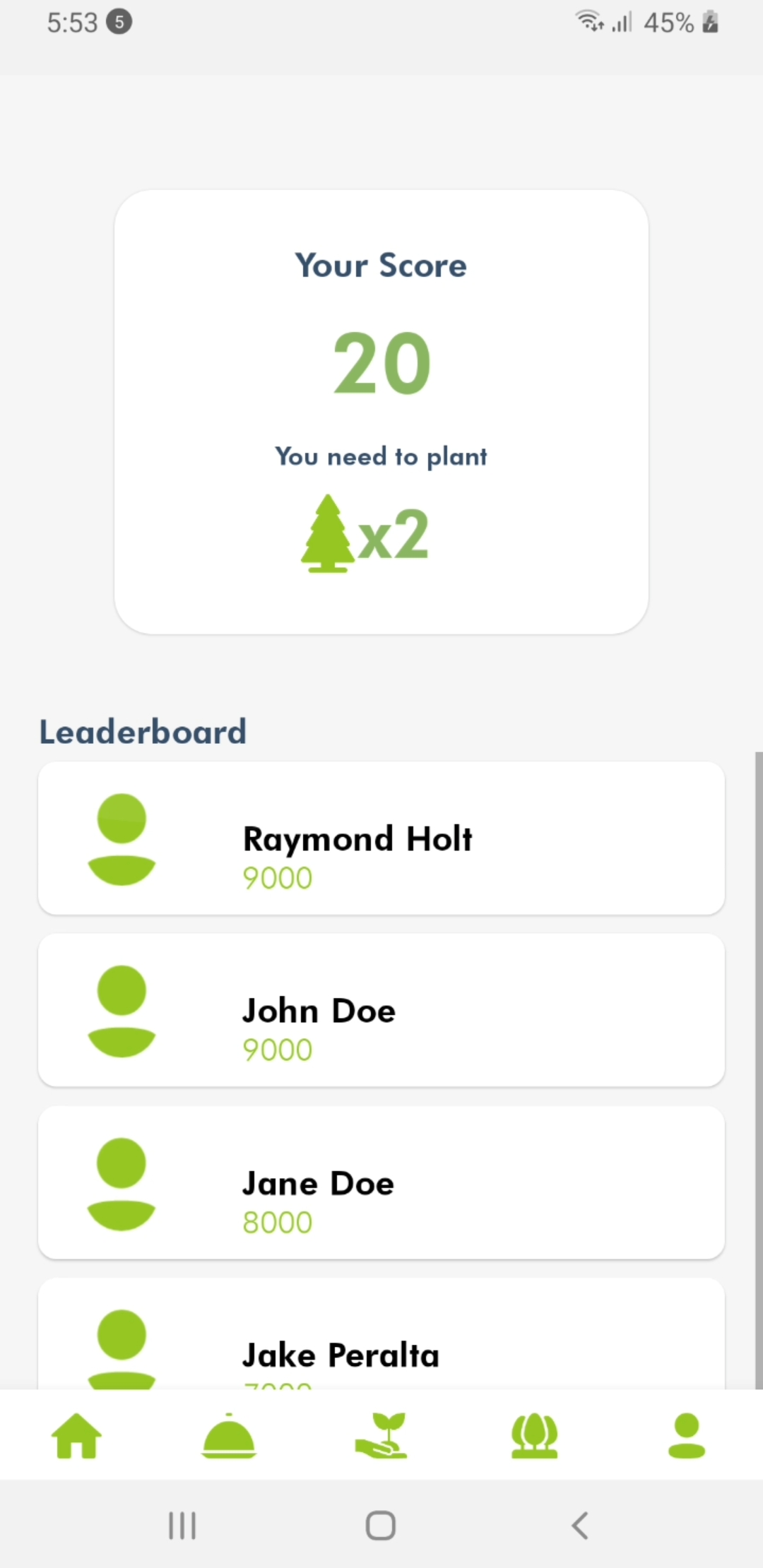
Task: Go back using the system back button
Action: click(x=580, y=1526)
